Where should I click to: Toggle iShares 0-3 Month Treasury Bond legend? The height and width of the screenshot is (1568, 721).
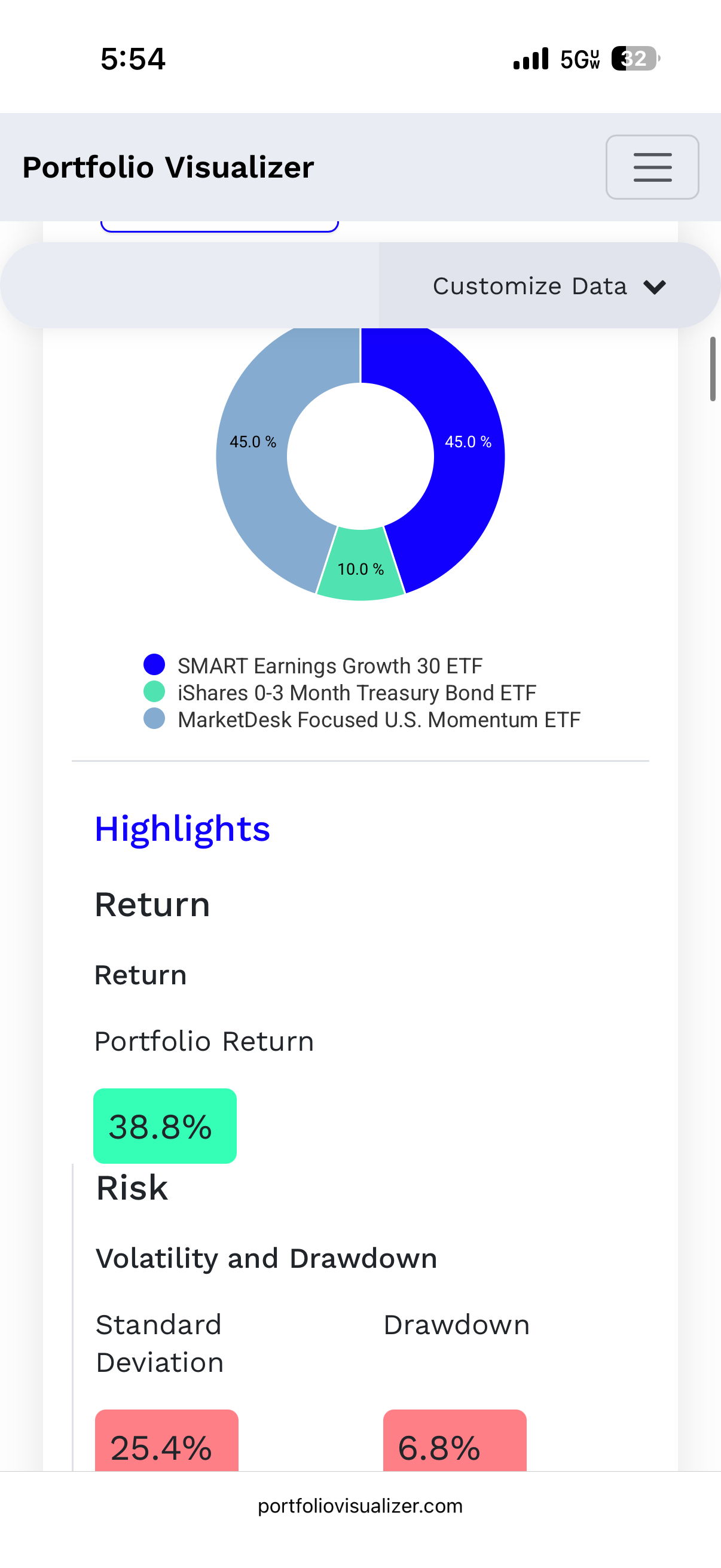340,692
